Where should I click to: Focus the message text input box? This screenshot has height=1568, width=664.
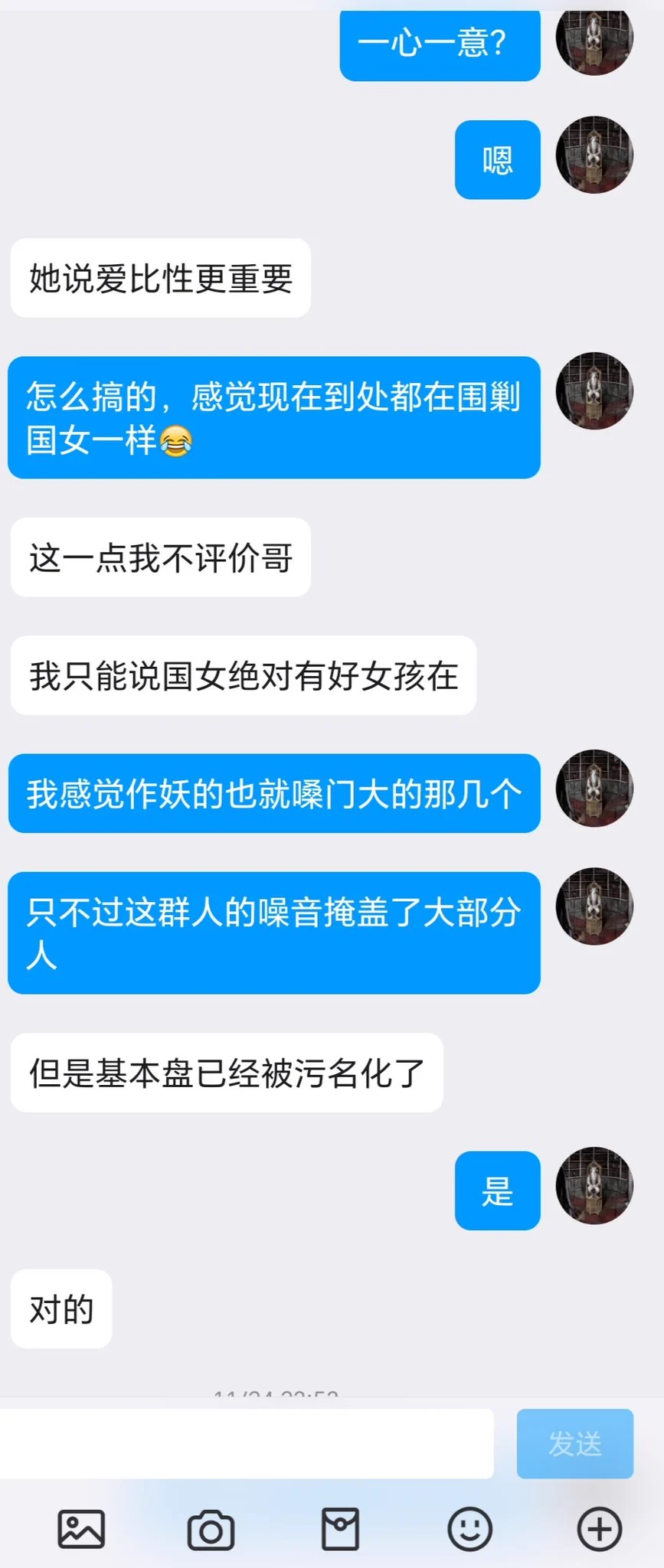click(245, 1443)
